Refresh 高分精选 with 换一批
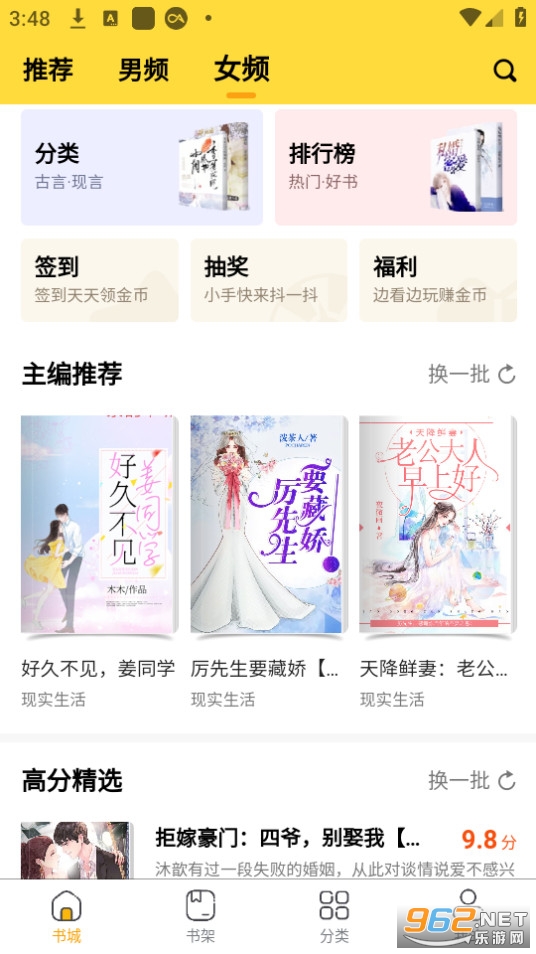536x954 pixels. [472, 780]
